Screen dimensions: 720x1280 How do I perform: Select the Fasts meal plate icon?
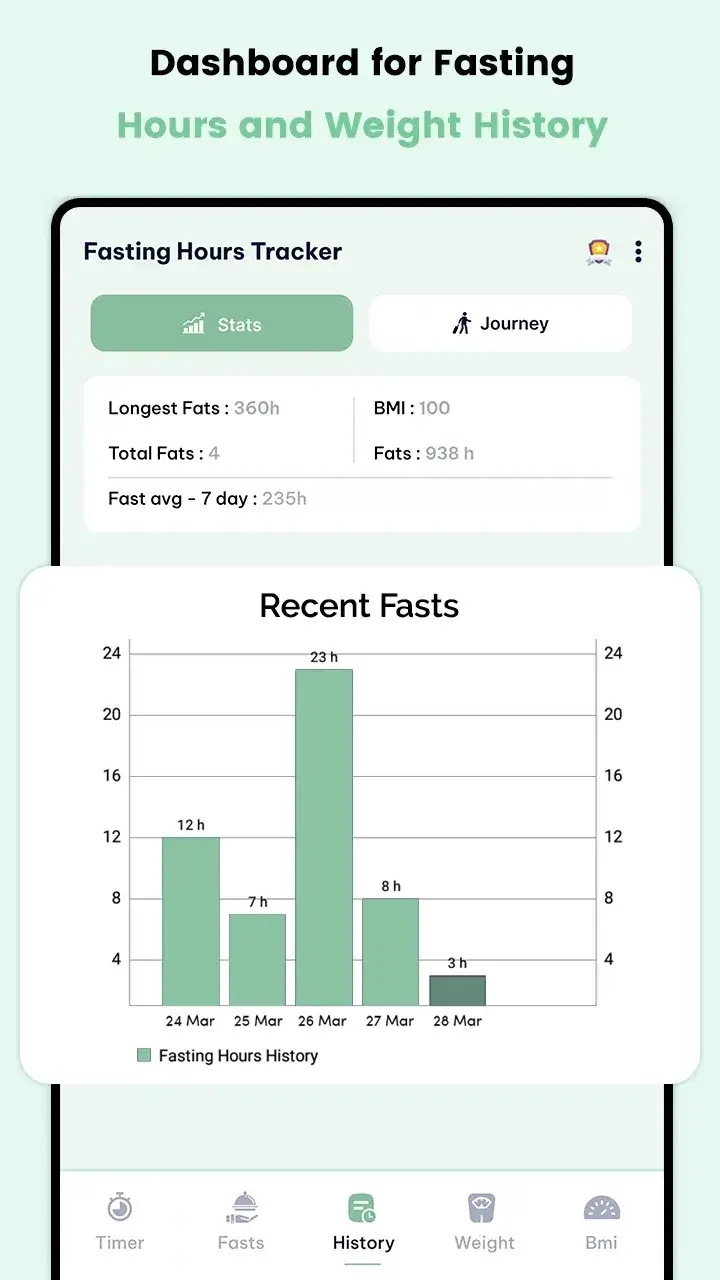pyautogui.click(x=240, y=1208)
